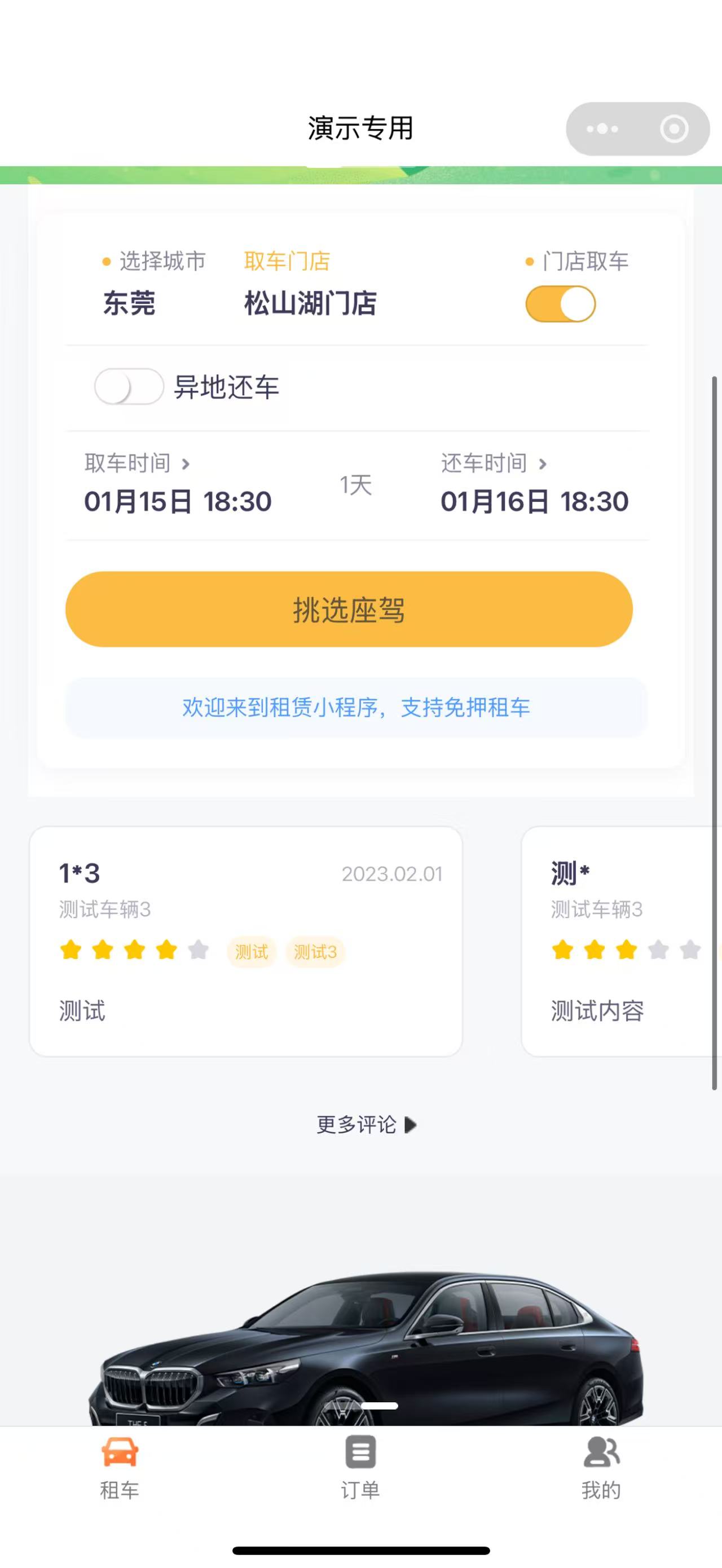Edit the pickup time 01月15日 18:30
Screen dimensions: 722x1568
point(178,502)
